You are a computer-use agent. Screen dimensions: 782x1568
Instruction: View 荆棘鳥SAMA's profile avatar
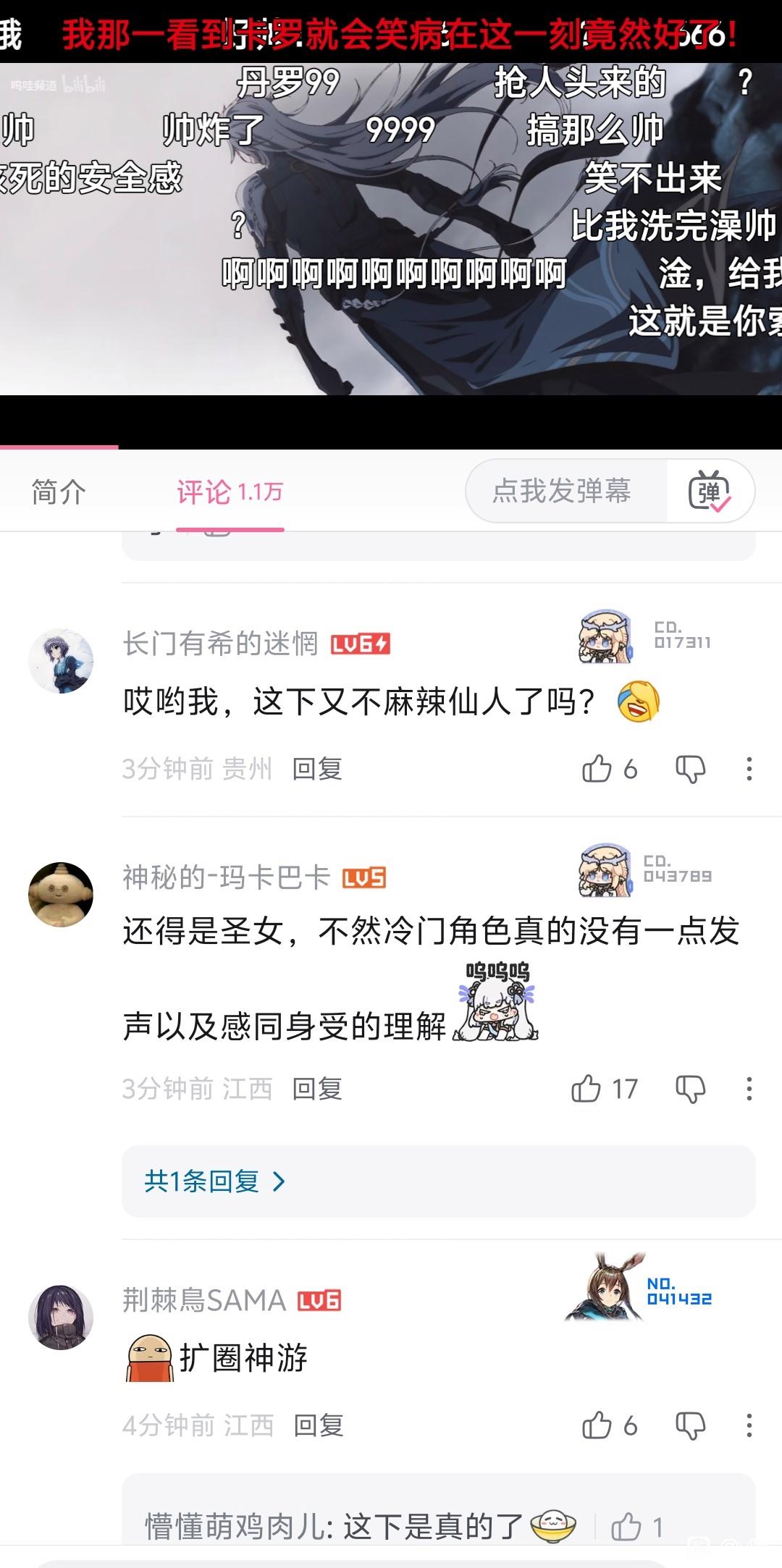(61, 1318)
